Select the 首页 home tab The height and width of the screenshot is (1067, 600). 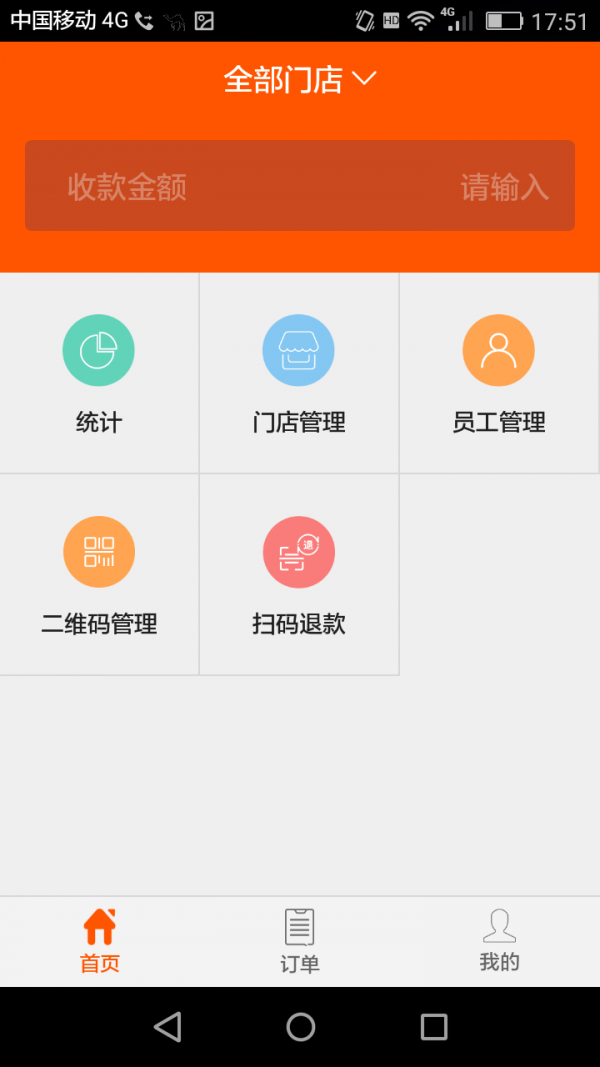pyautogui.click(x=100, y=941)
